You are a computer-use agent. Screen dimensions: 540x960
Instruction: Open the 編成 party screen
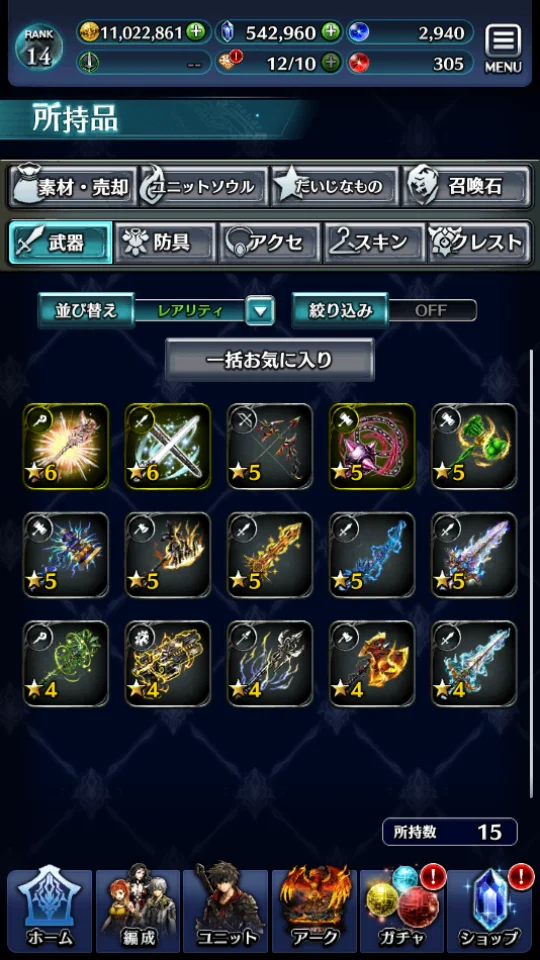pos(138,910)
